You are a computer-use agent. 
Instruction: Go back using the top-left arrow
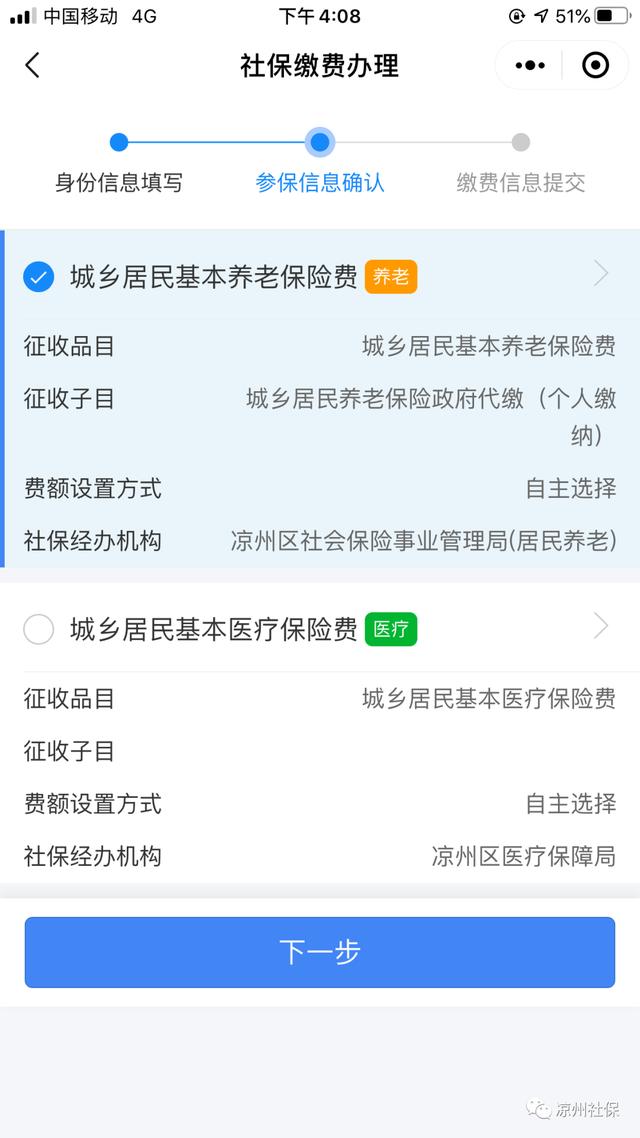(32, 66)
